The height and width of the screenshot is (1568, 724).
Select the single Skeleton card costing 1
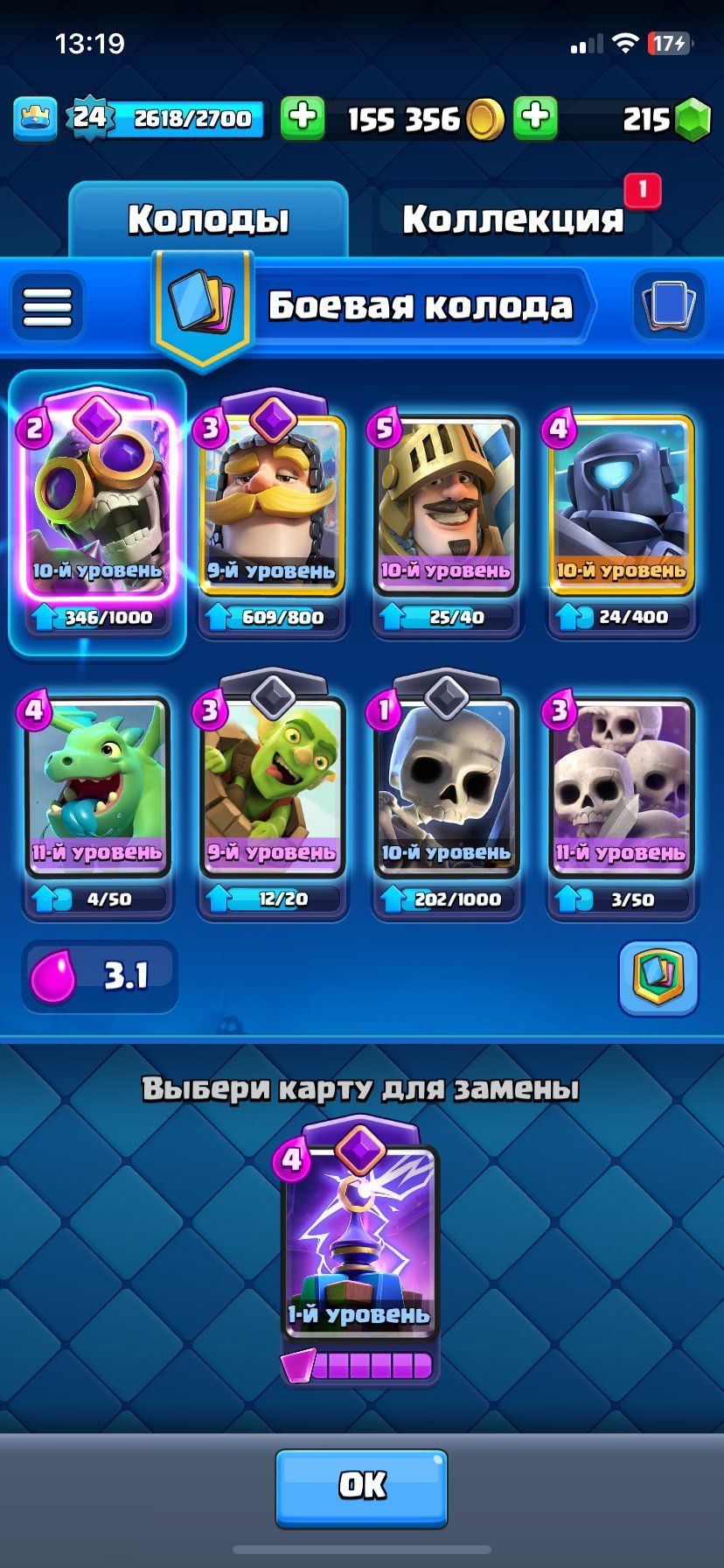coord(447,798)
